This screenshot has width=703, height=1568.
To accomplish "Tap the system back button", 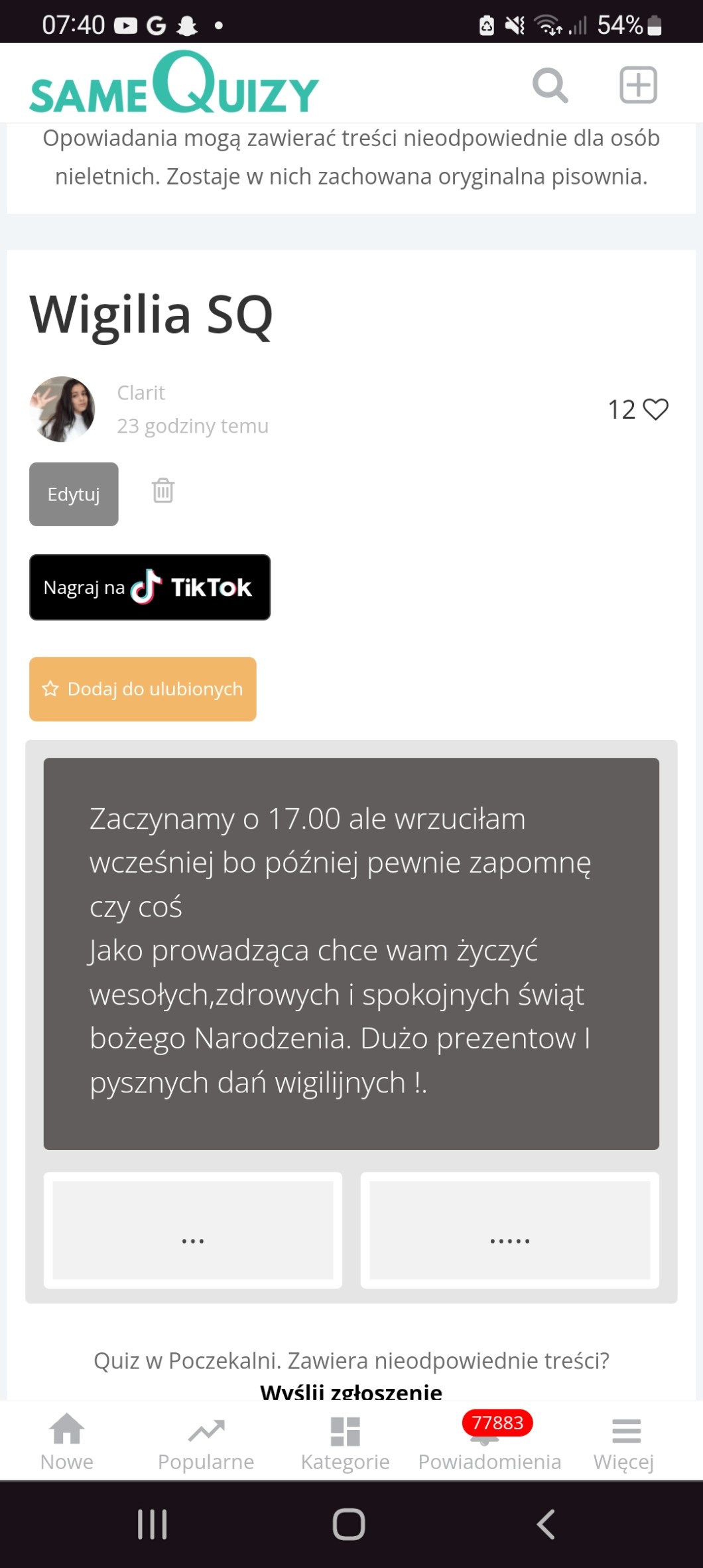I will pyautogui.click(x=545, y=1524).
